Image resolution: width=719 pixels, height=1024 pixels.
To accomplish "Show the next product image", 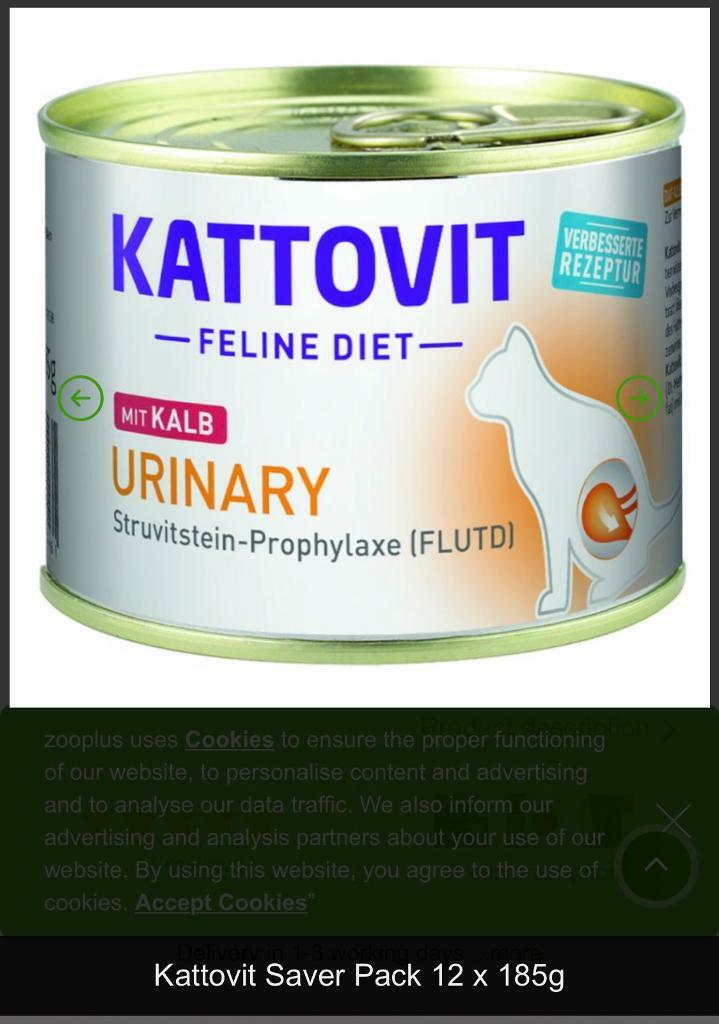I will 638,398.
